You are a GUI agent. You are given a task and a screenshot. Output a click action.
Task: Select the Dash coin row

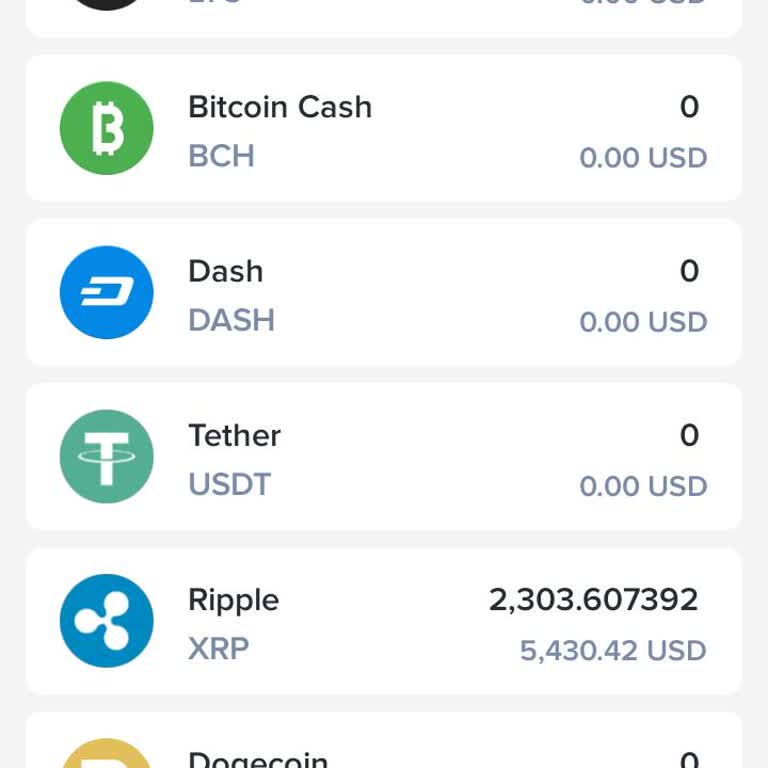coord(383,293)
